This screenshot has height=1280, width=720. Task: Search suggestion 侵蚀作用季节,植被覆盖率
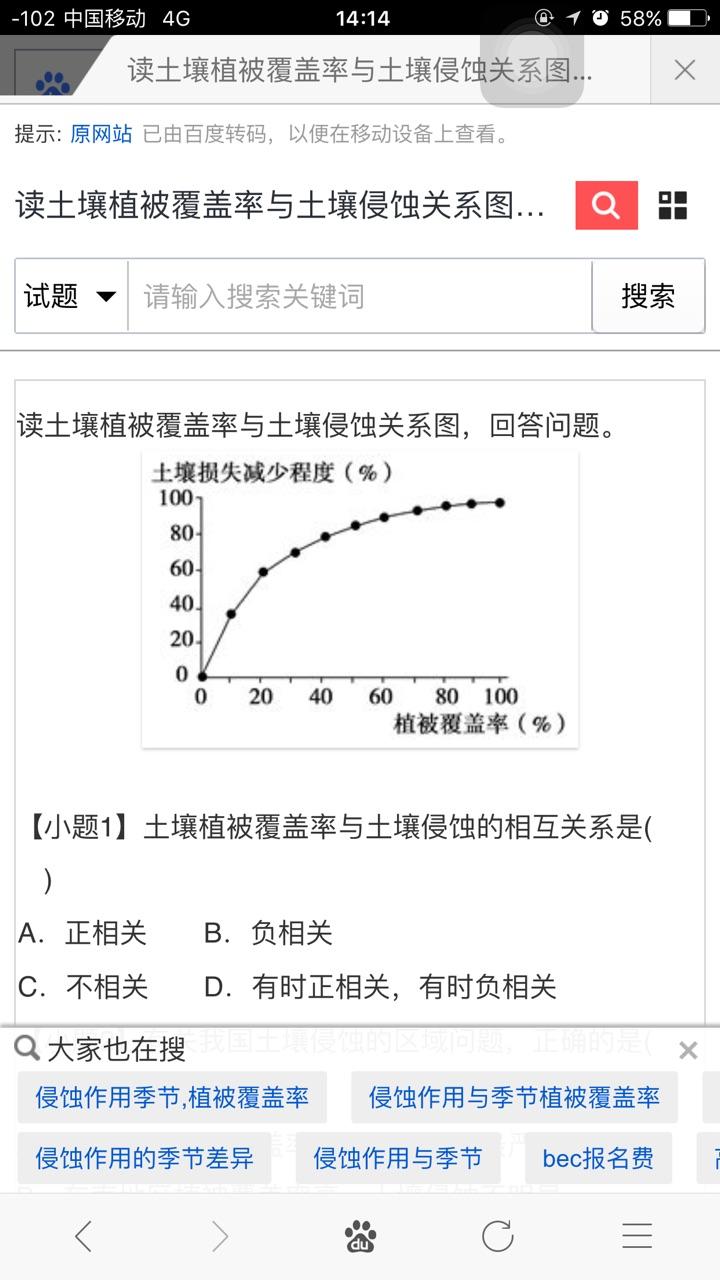point(172,1097)
